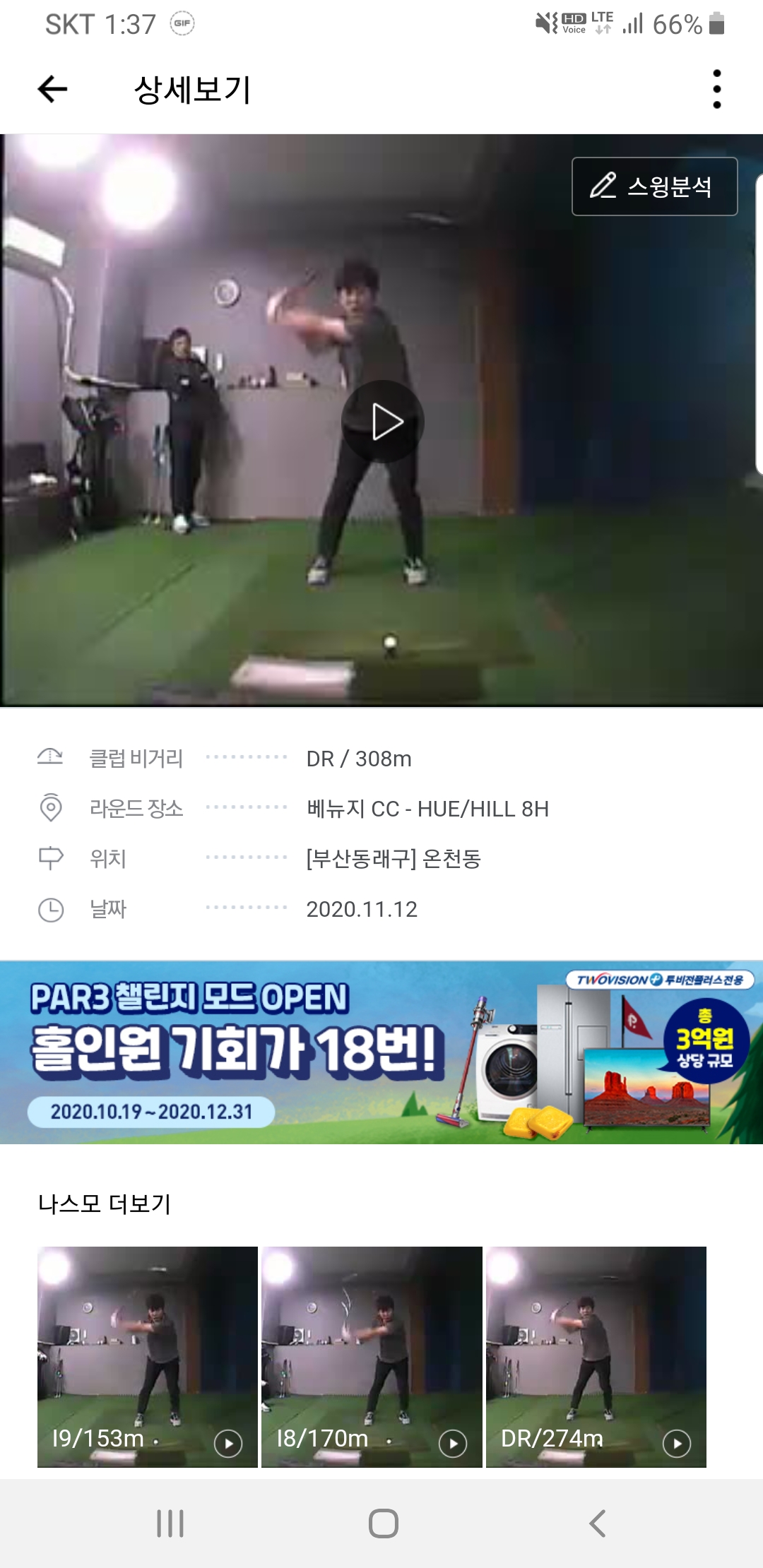This screenshot has width=763, height=1568.
Task: Play the main swing video
Action: [x=382, y=422]
